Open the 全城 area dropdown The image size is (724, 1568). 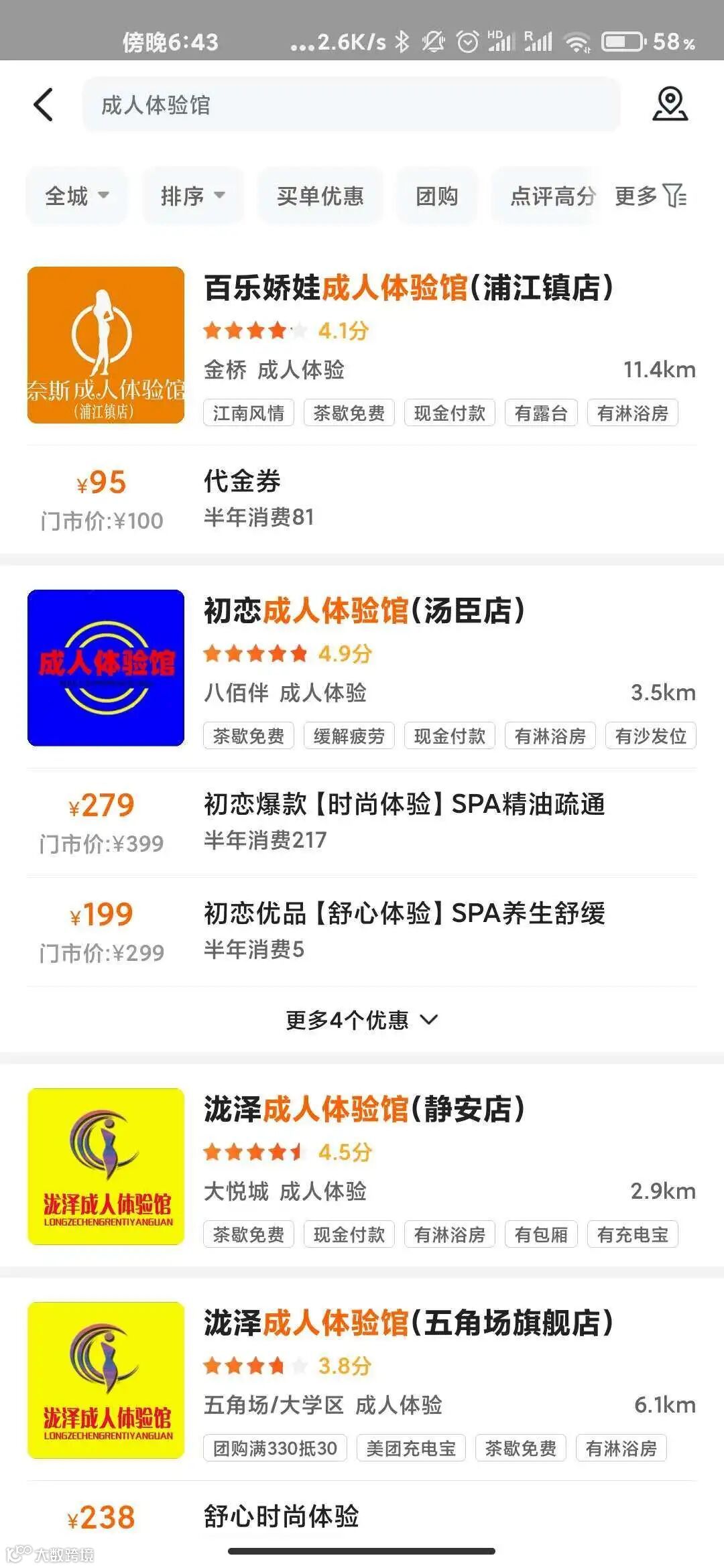point(76,196)
